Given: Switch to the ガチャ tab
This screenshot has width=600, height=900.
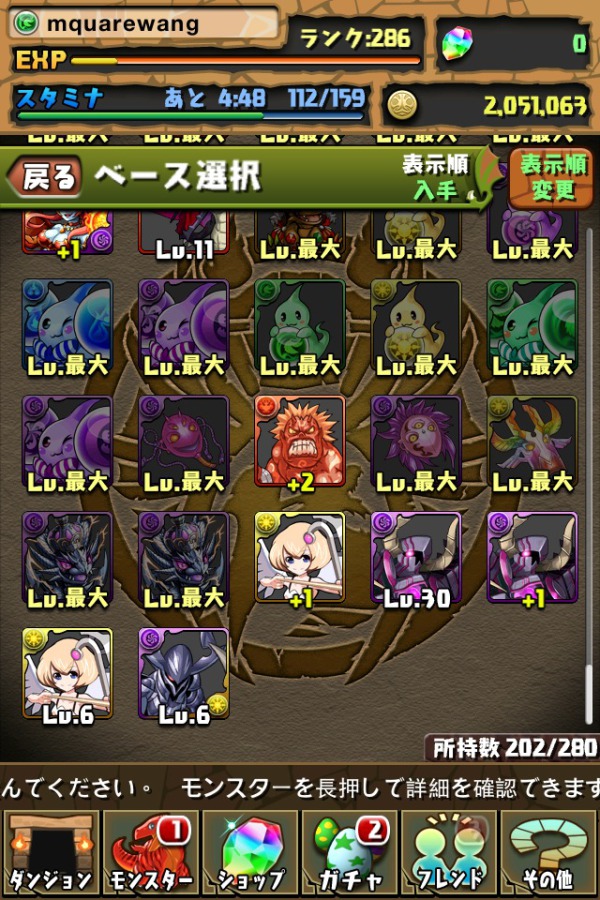Looking at the screenshot, I should pos(349,853).
